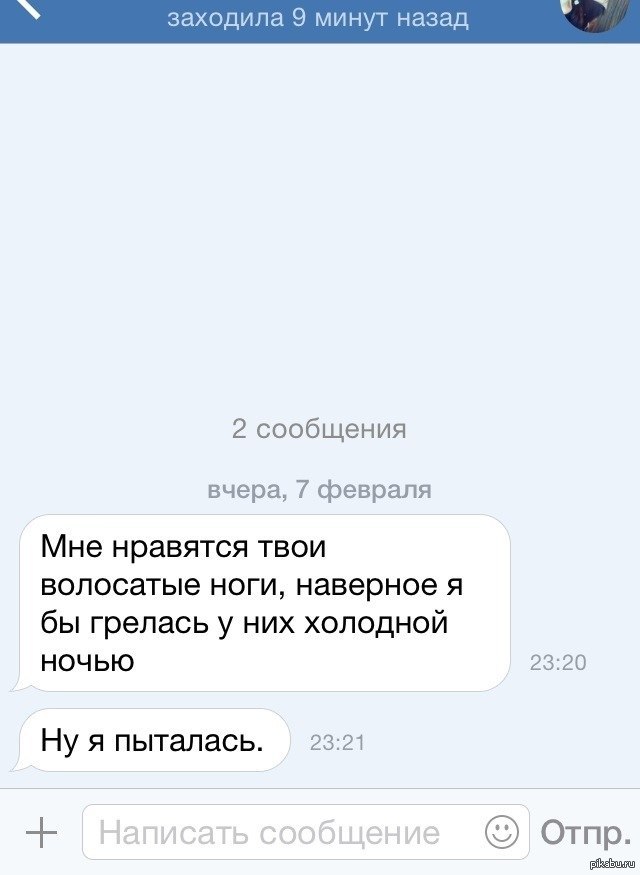Focus the 'Написать сообщение' text field
This screenshot has height=875, width=640.
280,832
